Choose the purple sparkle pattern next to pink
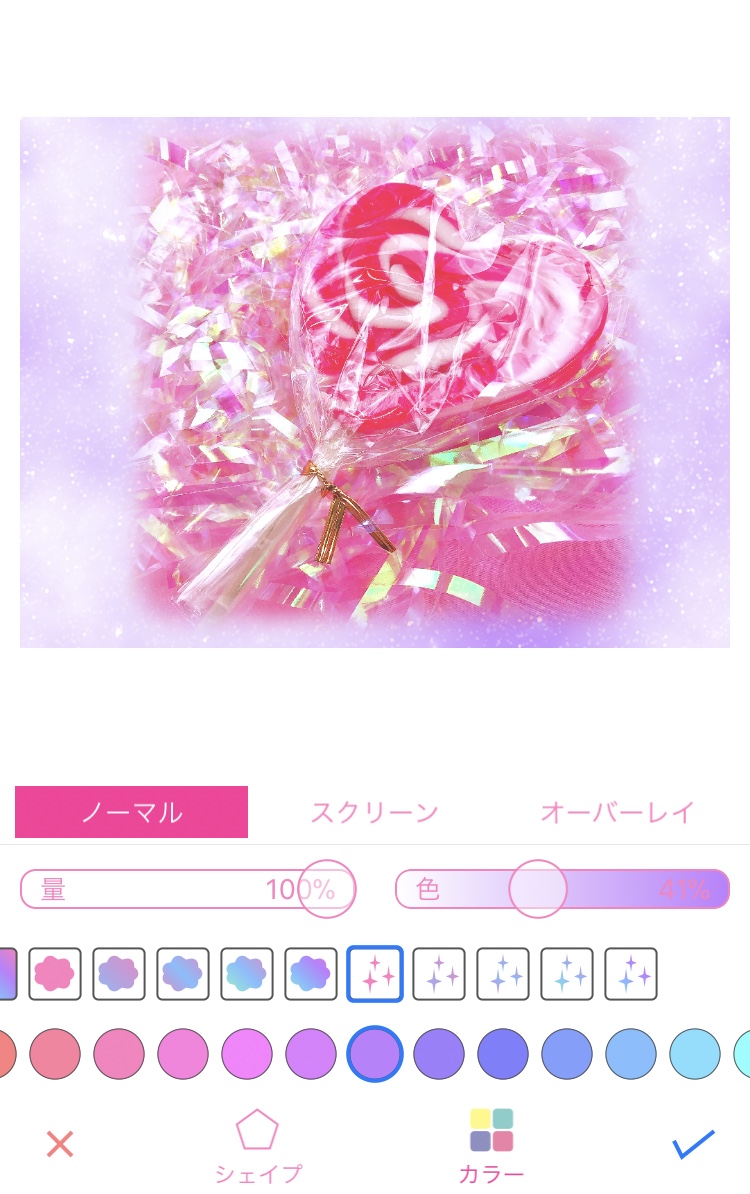The height and width of the screenshot is (1194, 750). tap(439, 974)
